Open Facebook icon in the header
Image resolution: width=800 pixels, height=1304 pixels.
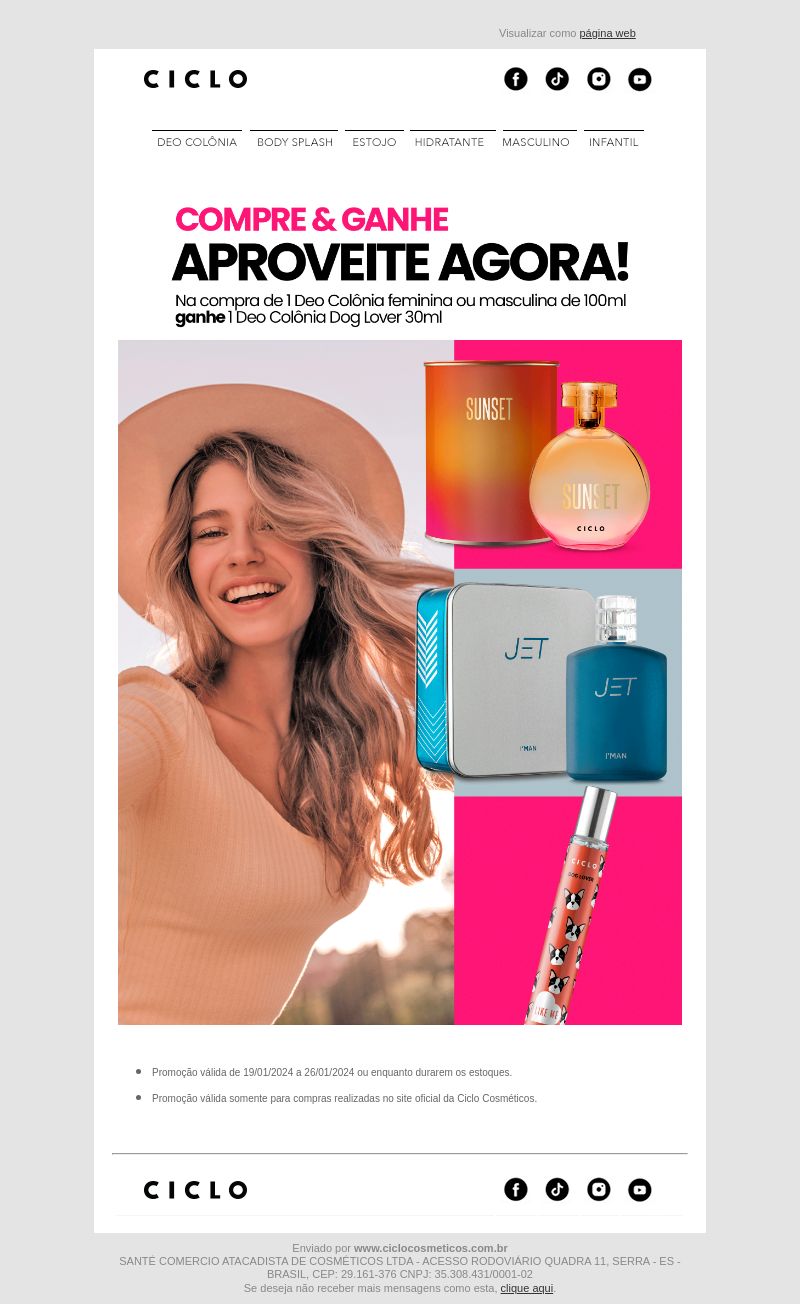516,79
